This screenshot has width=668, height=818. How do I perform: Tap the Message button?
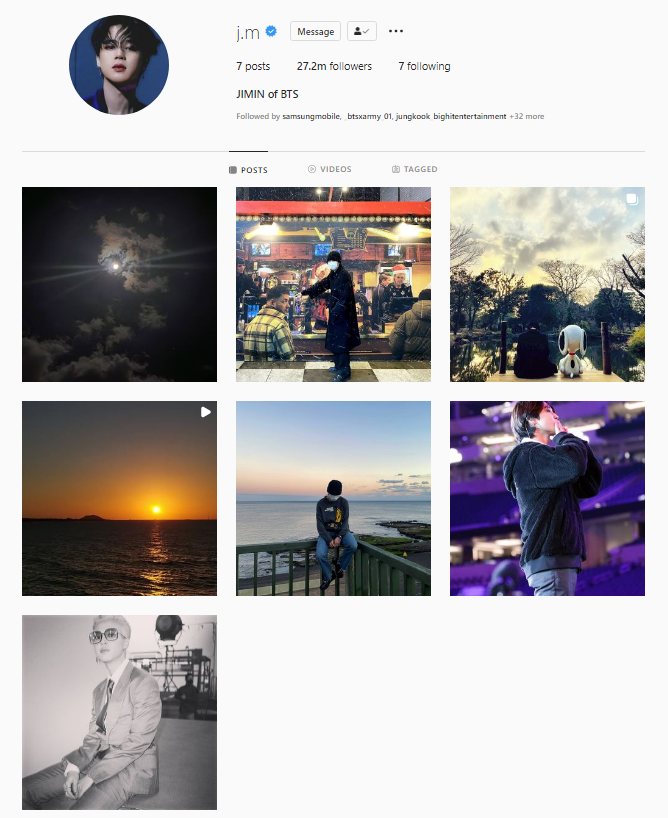[x=315, y=32]
